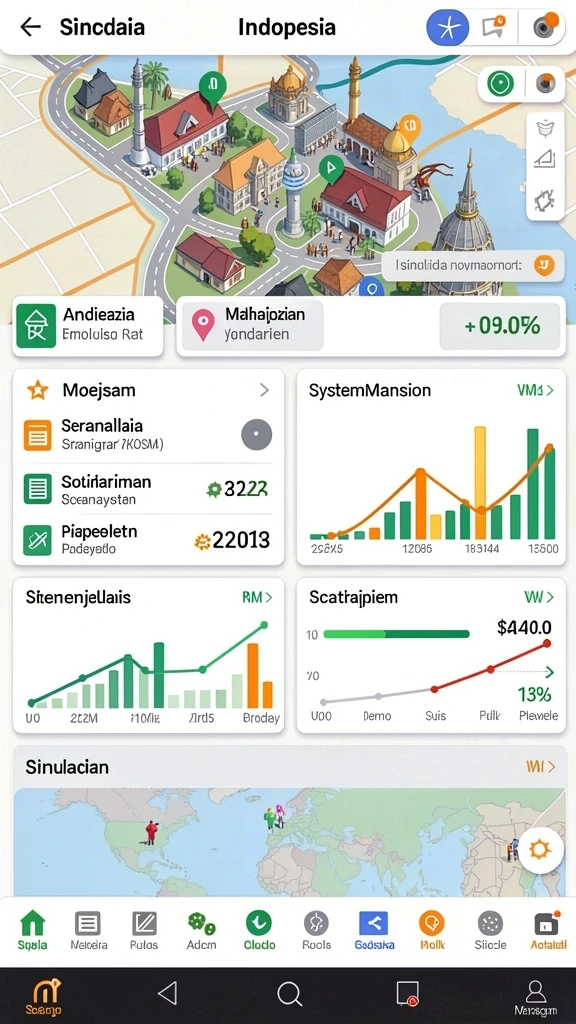Screen dimensions: 576x1024
Task: Go back using the top-left arrow
Action: [x=30, y=27]
